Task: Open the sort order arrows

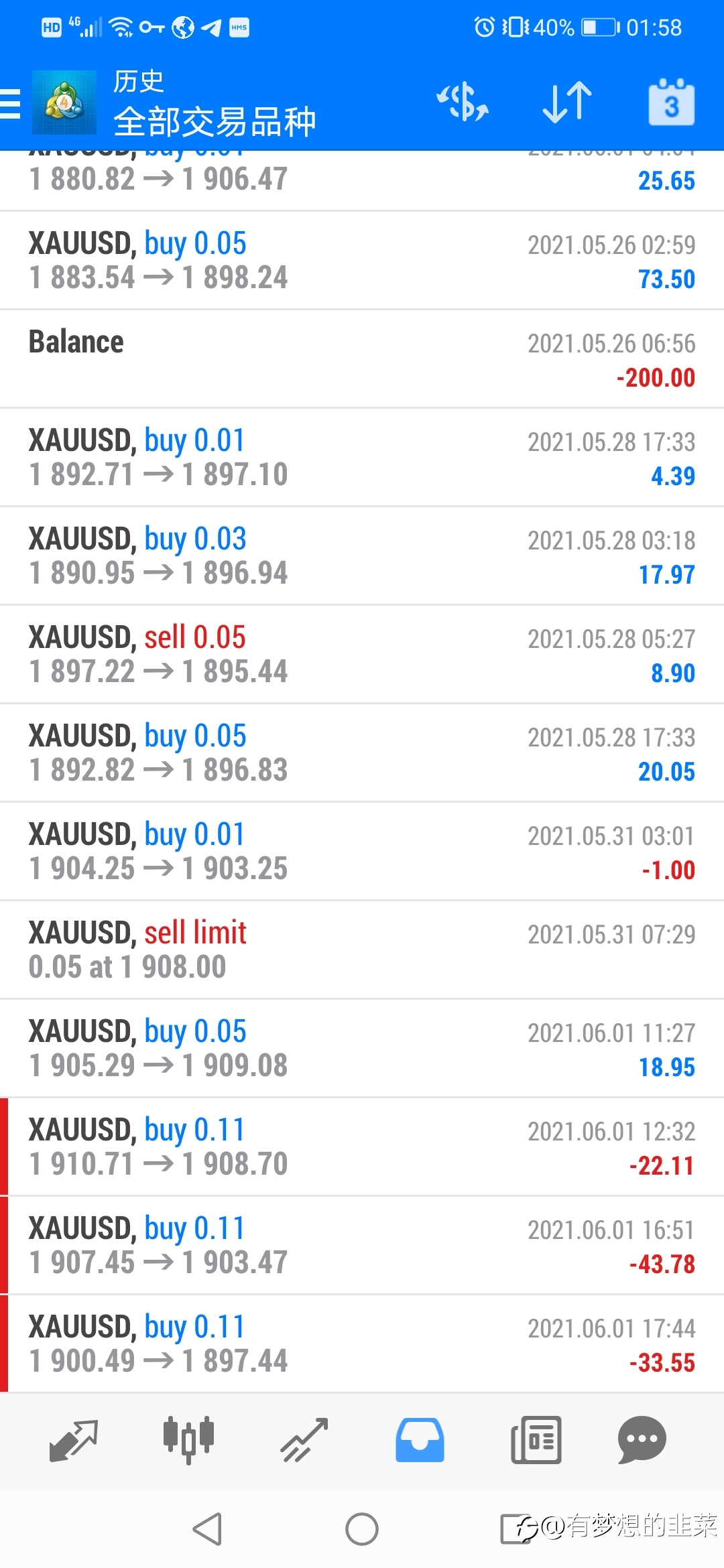Action: [x=567, y=102]
